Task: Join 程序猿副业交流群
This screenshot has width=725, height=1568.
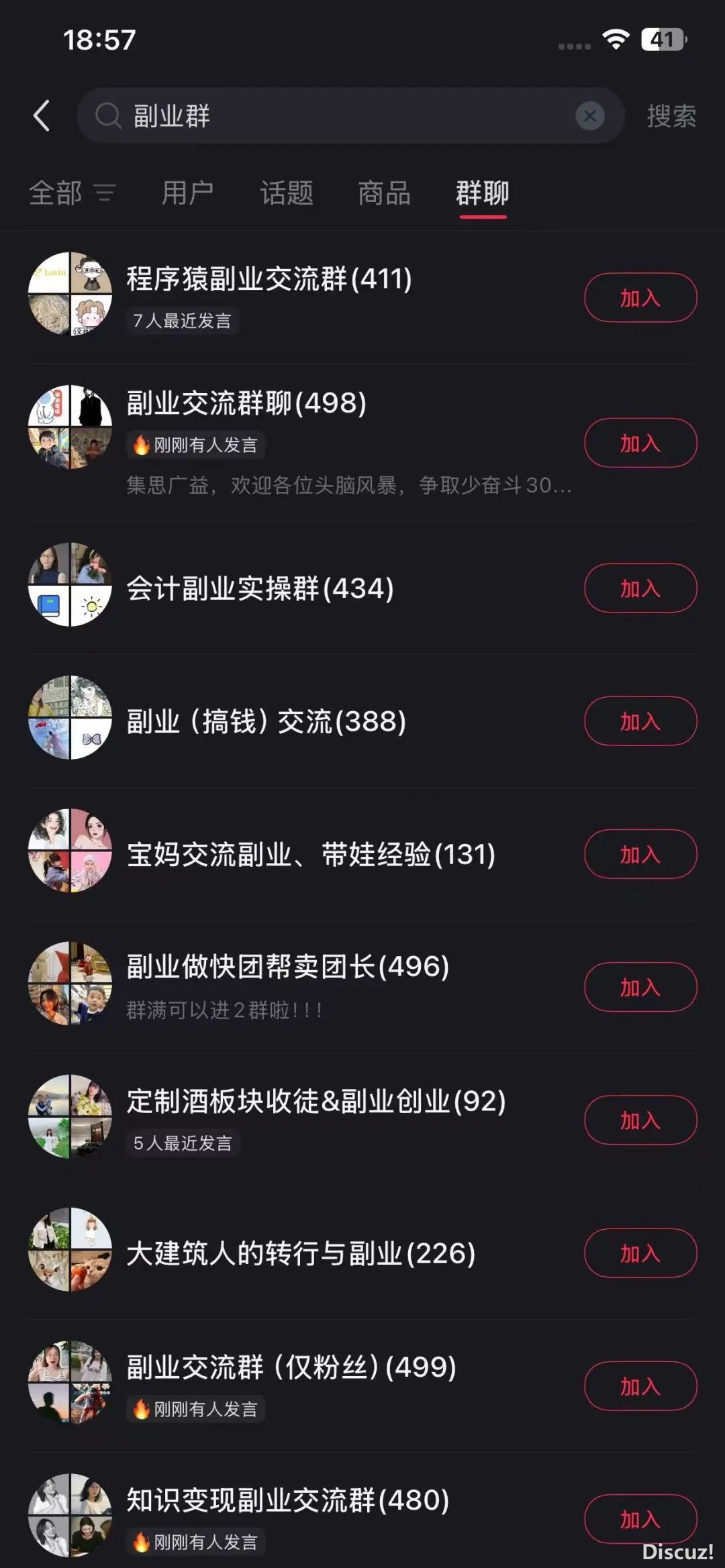Action: click(x=640, y=297)
